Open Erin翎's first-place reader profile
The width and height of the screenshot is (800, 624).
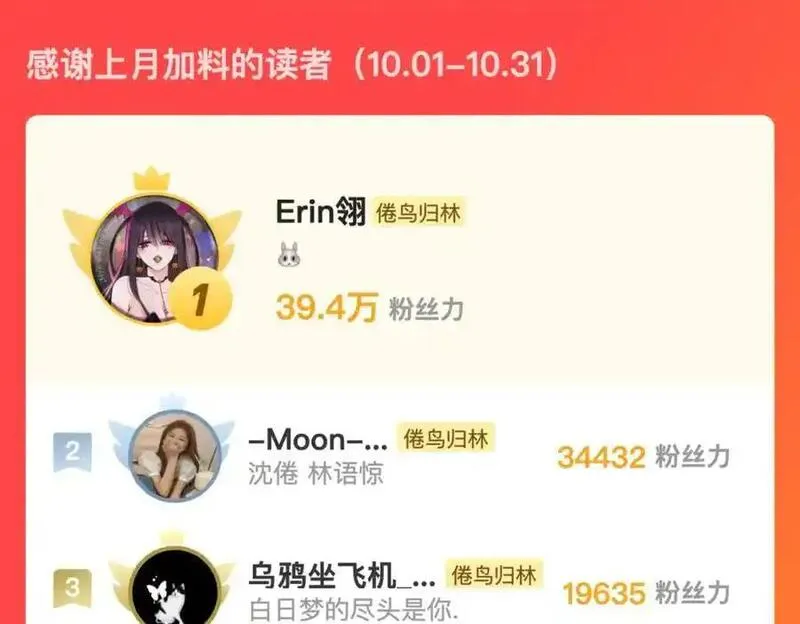(400, 250)
